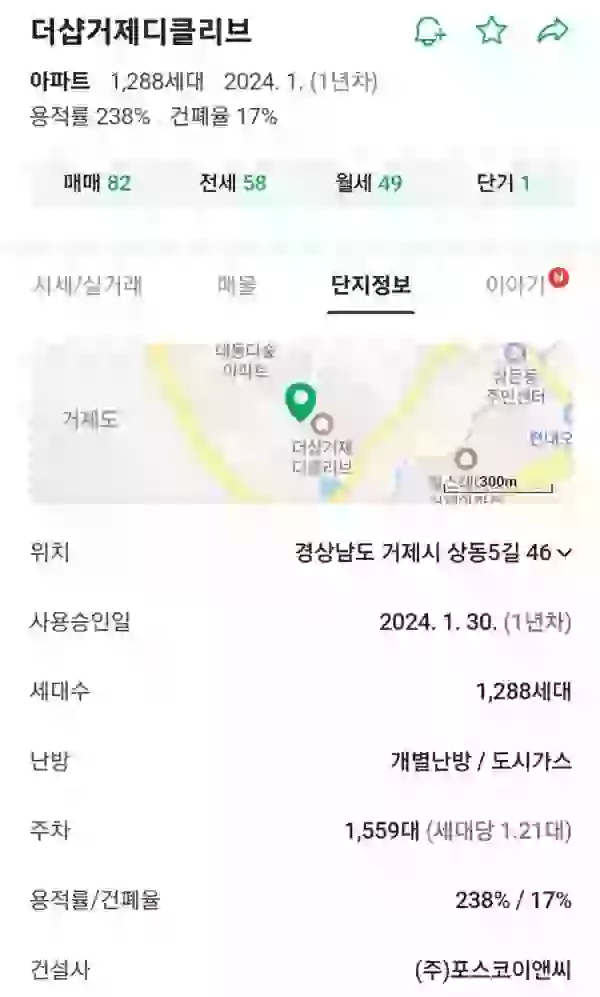Switch to the 매물 tab
This screenshot has height=997, width=600.
(236, 285)
